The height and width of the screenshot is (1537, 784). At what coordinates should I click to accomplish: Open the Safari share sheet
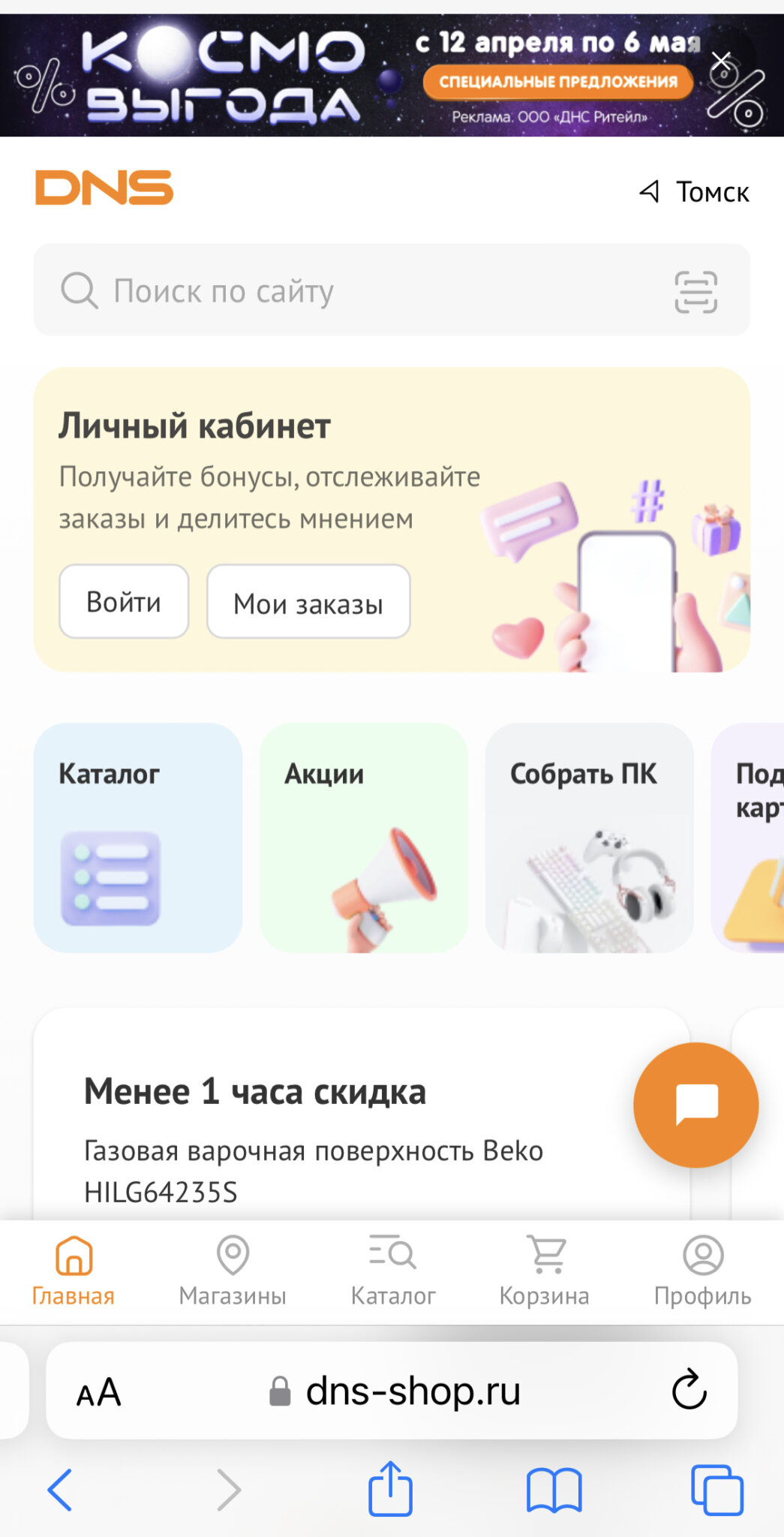390,1489
